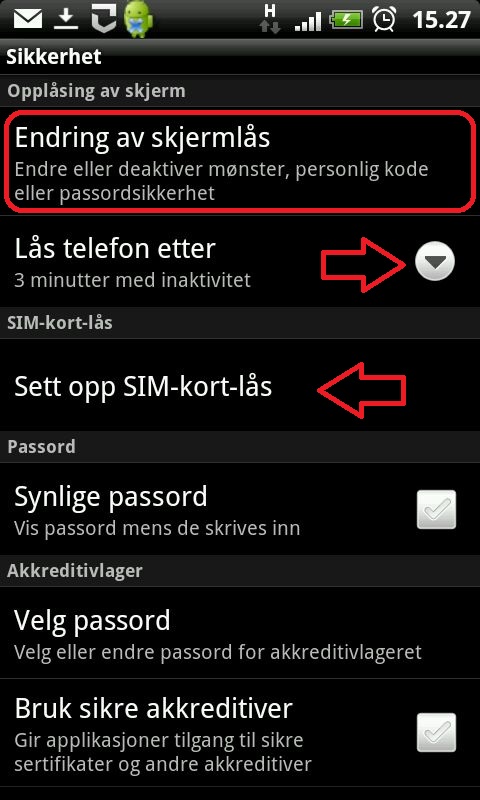
Task: Toggle the Bruk sikre akkreditiver checkbox
Action: click(436, 732)
